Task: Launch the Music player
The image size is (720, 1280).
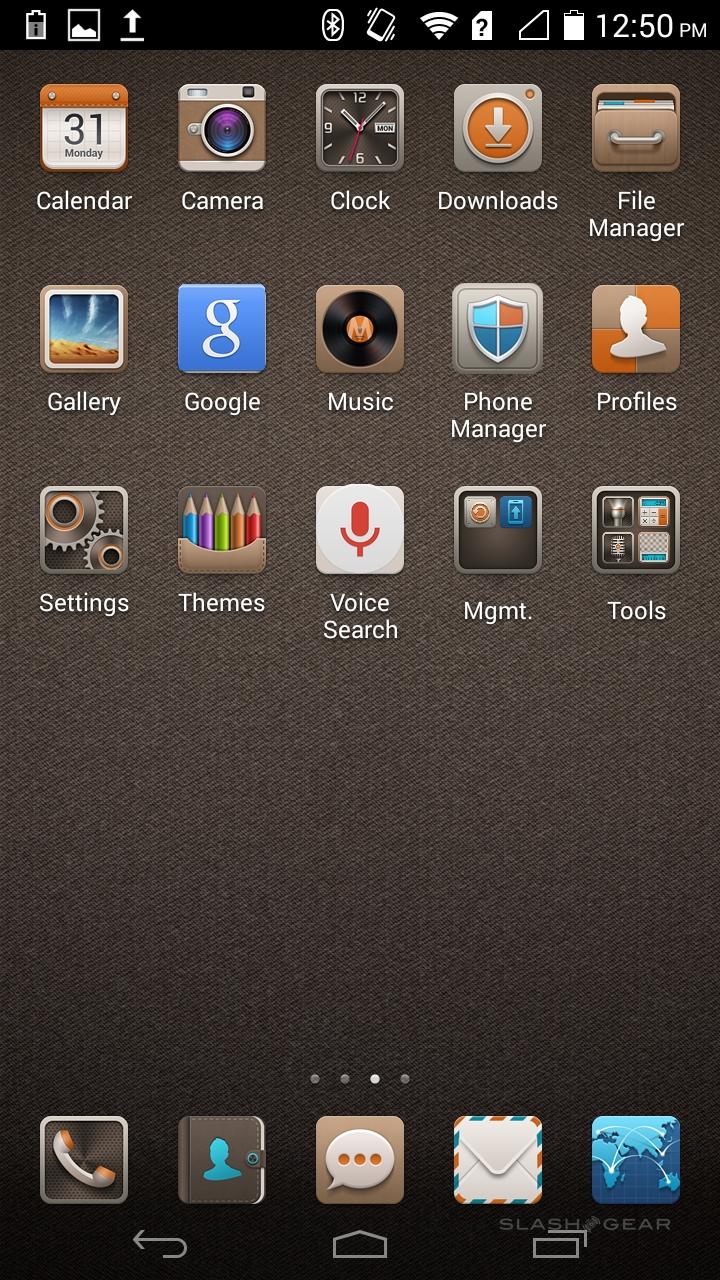Action: (360, 329)
